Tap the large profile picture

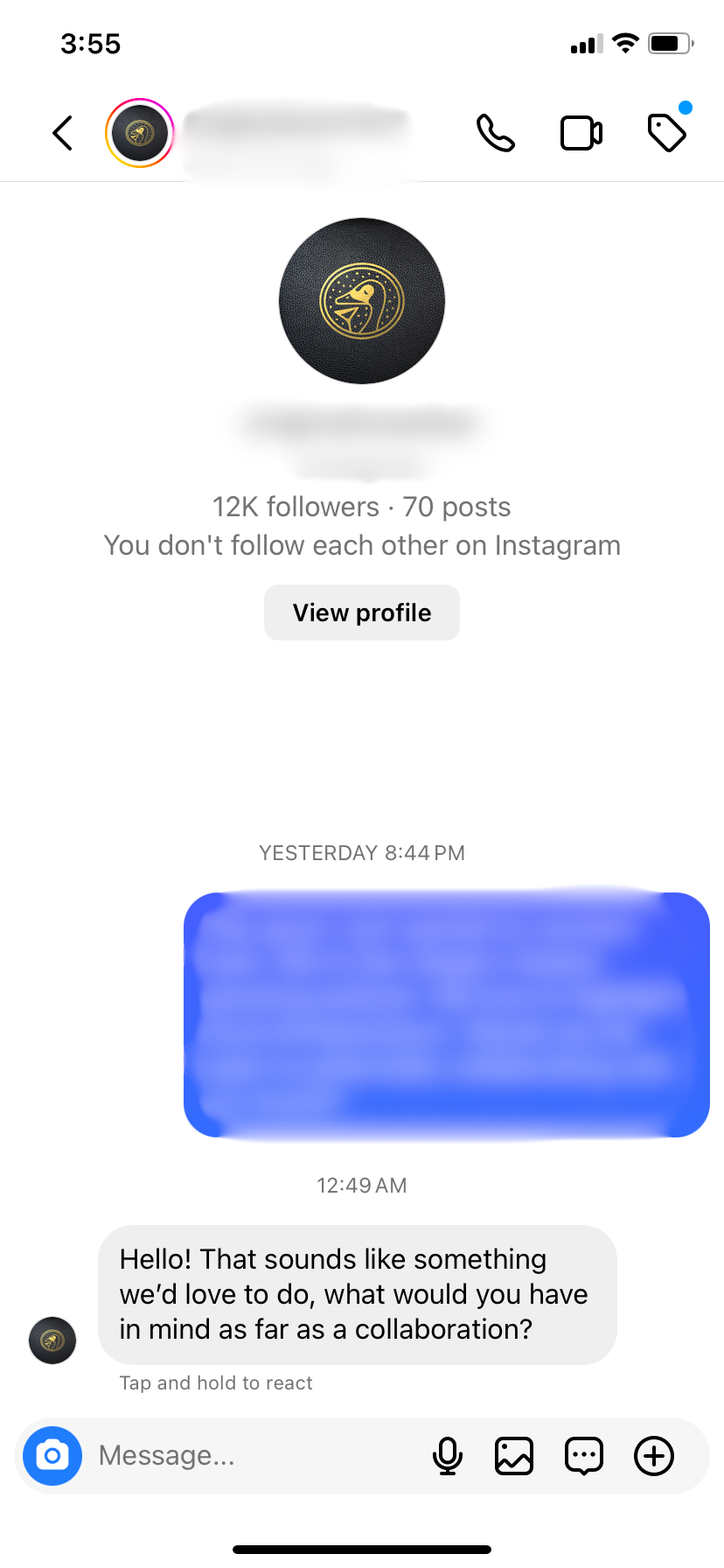(361, 301)
